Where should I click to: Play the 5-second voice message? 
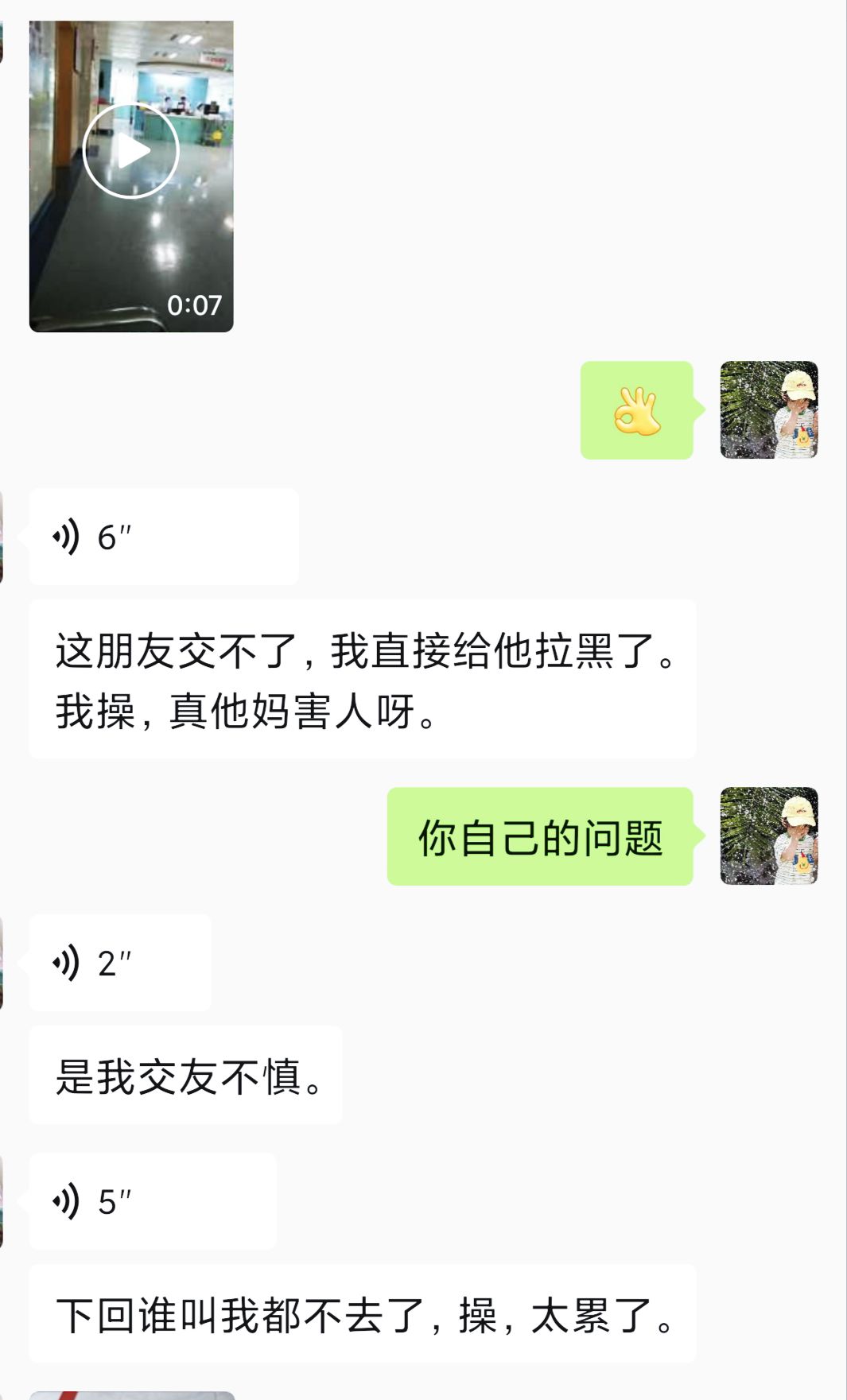pyautogui.click(x=153, y=1201)
